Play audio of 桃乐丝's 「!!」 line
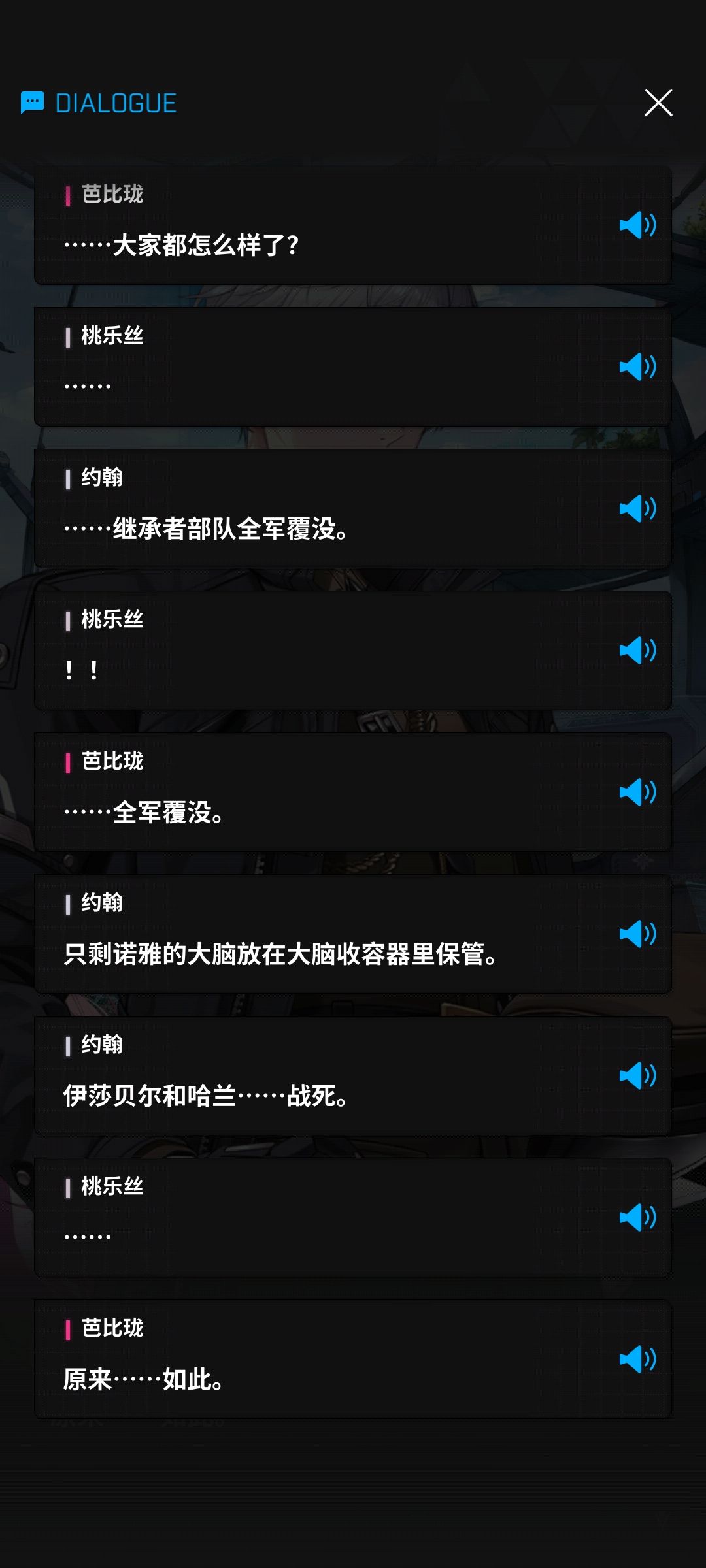Viewport: 706px width, 1568px height. point(637,650)
